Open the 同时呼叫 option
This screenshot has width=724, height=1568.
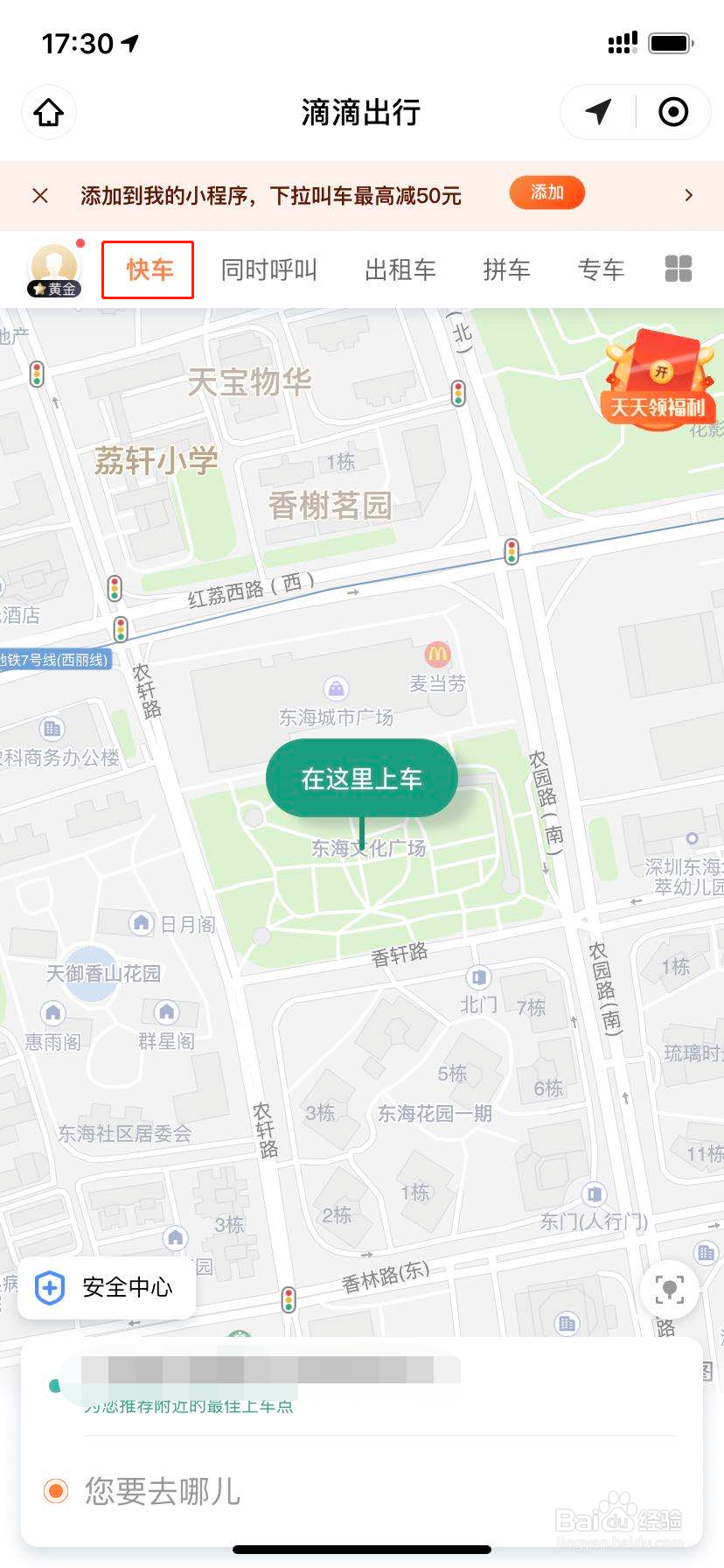click(269, 269)
